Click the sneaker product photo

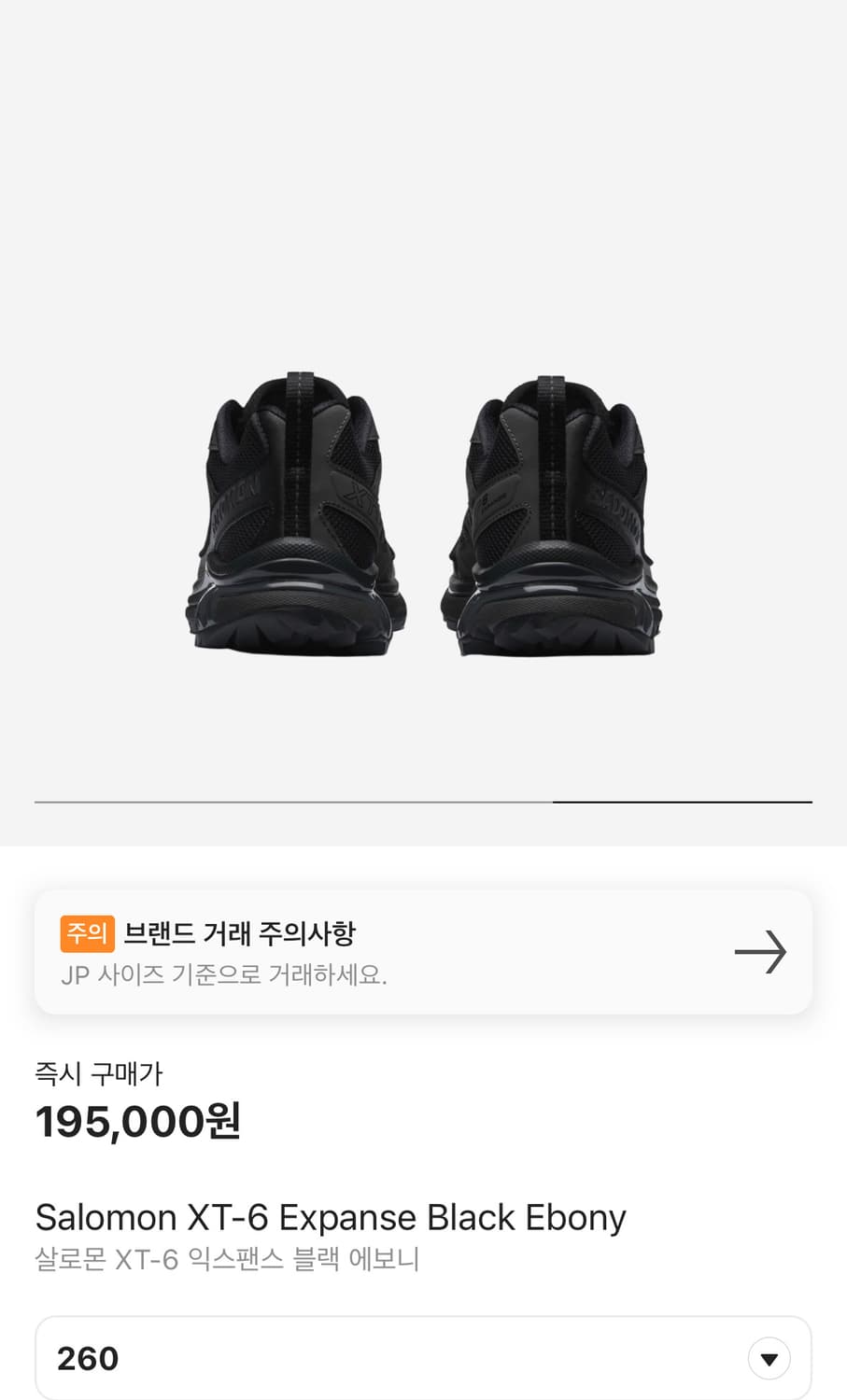tap(423, 513)
